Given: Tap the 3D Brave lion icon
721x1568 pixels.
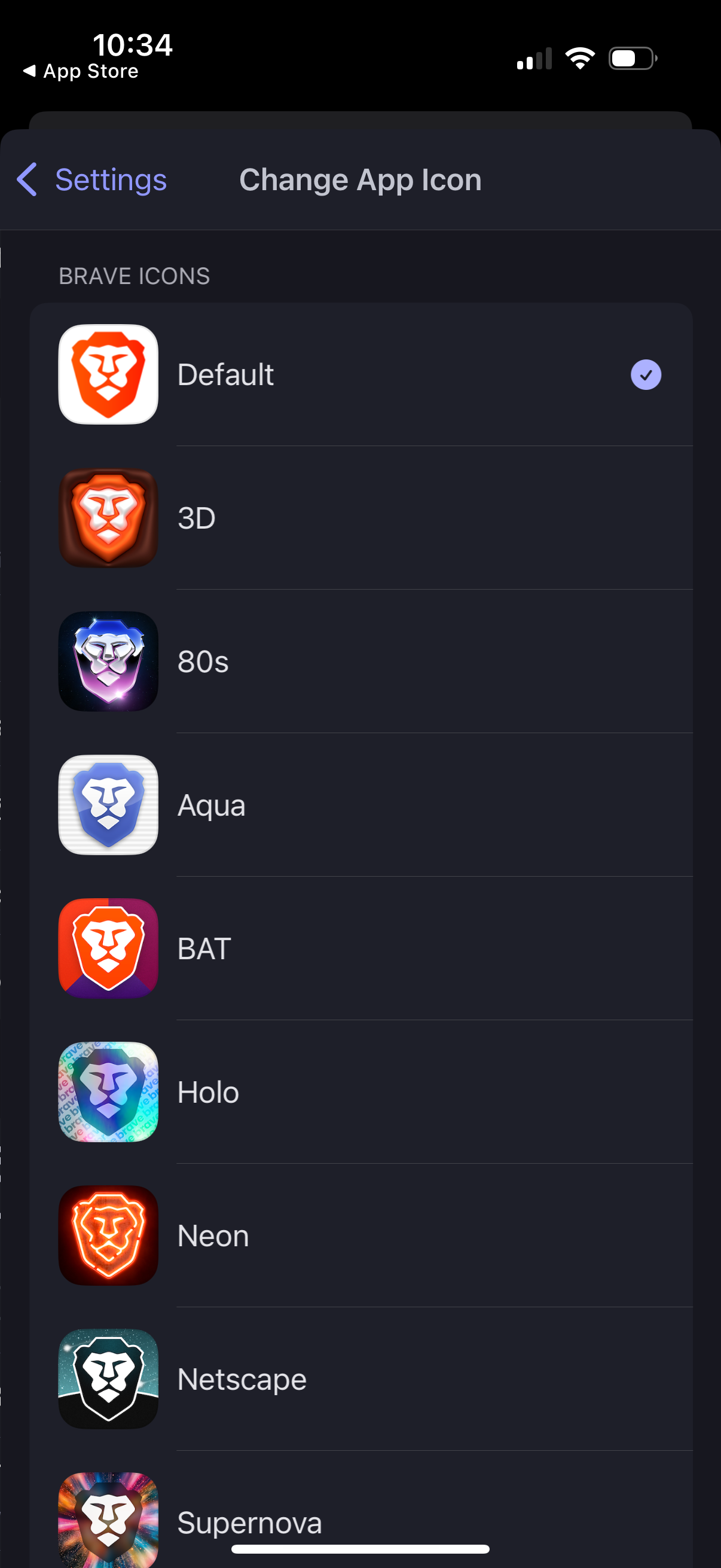Looking at the screenshot, I should 108,518.
